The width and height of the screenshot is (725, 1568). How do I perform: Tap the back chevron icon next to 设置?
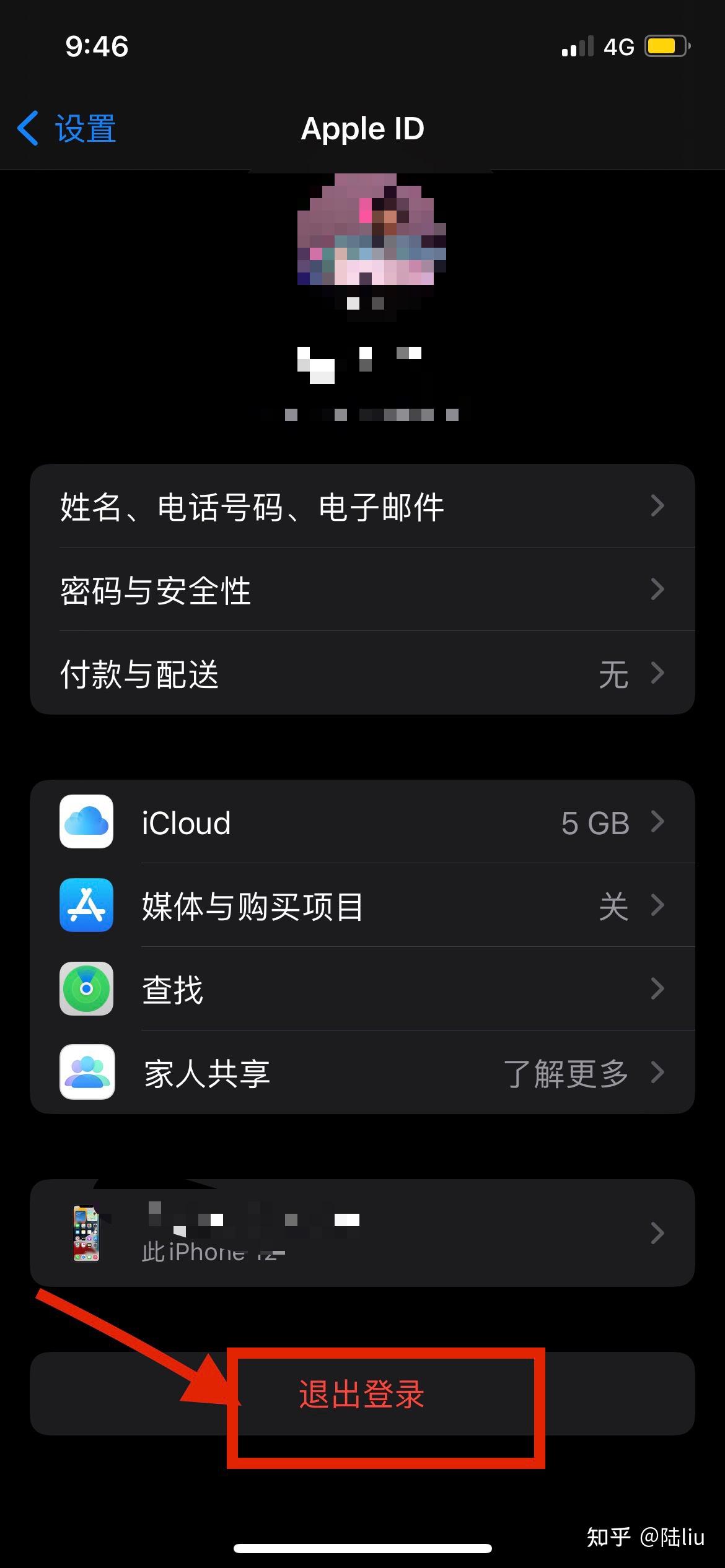pos(27,128)
